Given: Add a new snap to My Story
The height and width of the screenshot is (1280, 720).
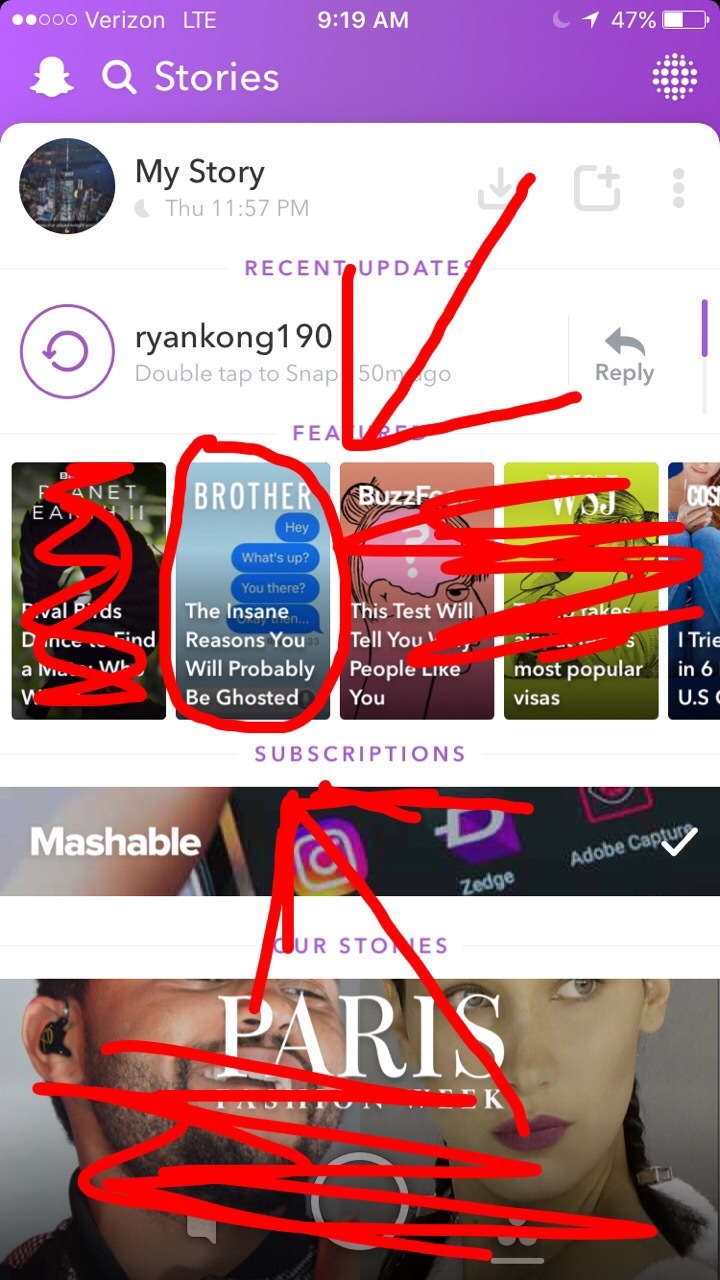Looking at the screenshot, I should coord(597,187).
